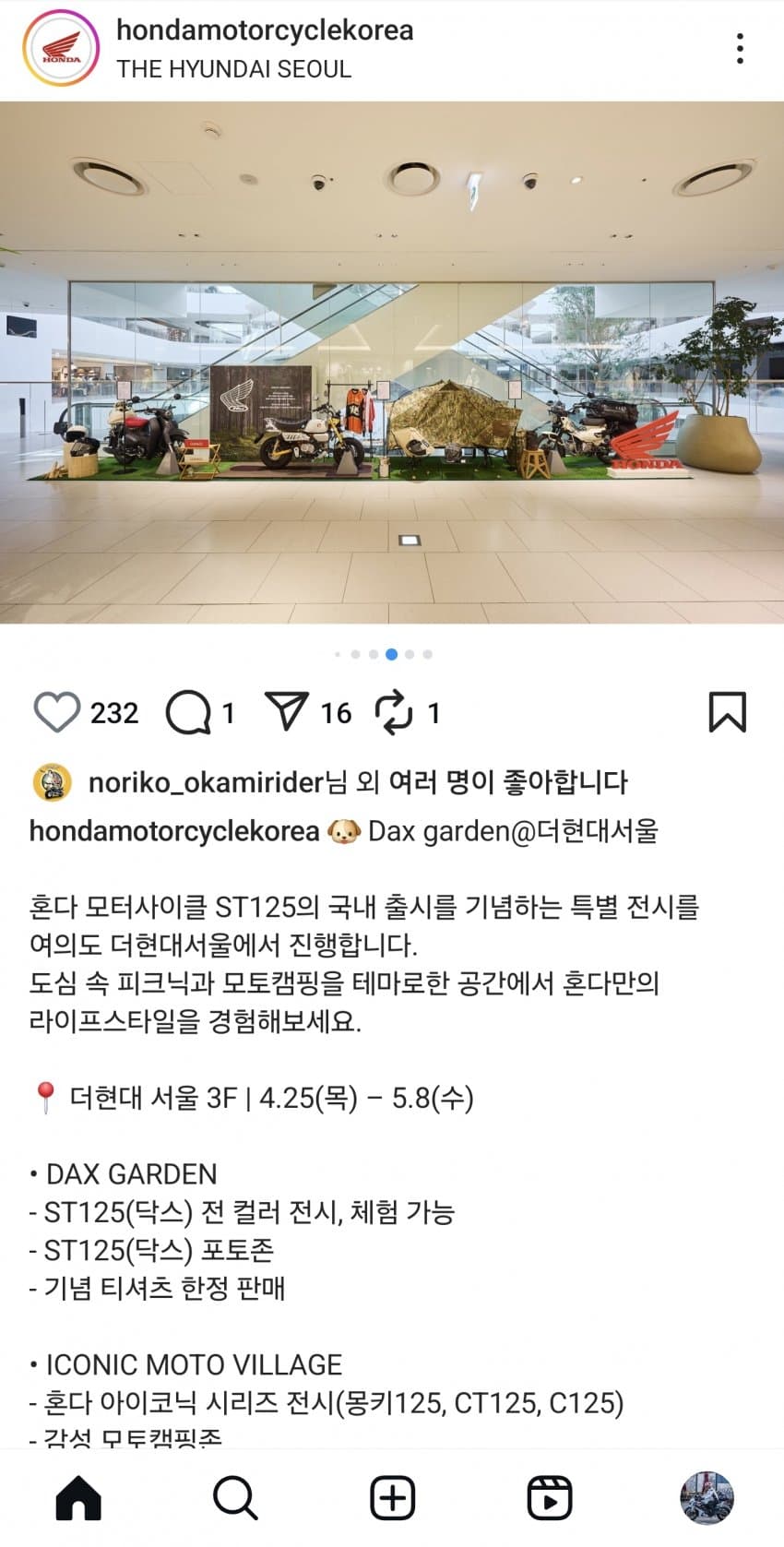
Task: Go to the Home tab
Action: (x=79, y=1497)
